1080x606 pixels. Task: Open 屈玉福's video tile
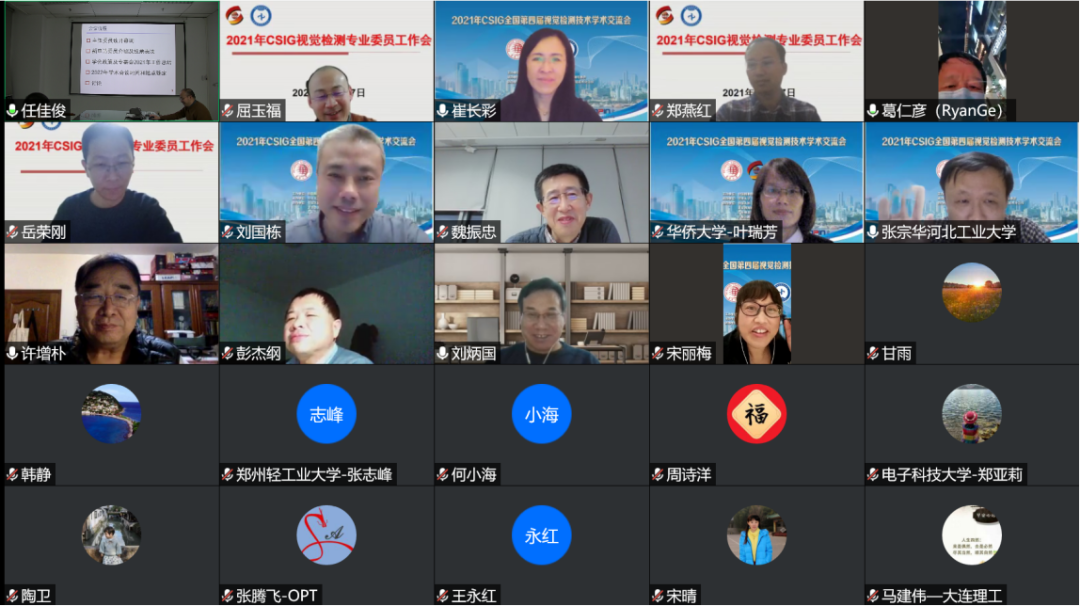click(326, 60)
